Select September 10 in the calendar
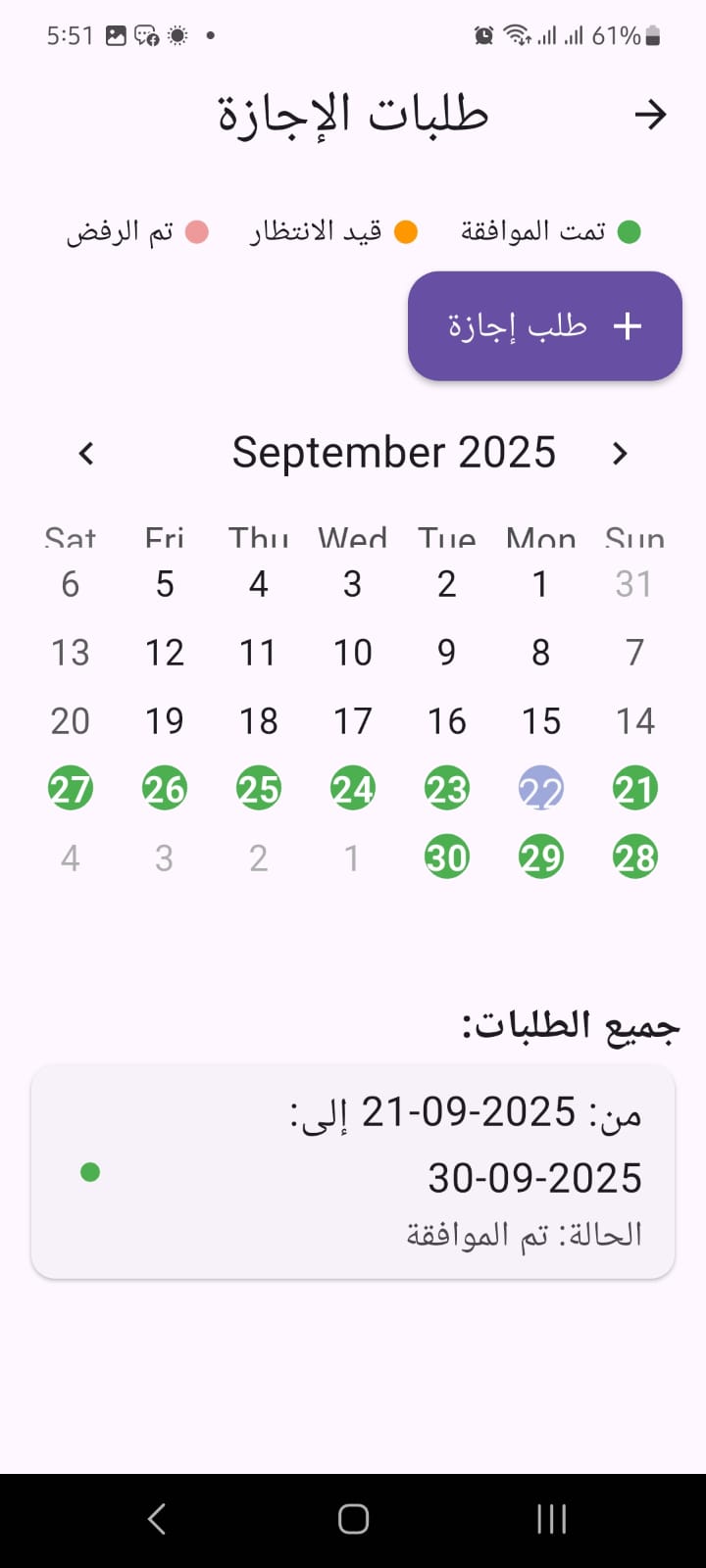706x1568 pixels. click(x=352, y=653)
